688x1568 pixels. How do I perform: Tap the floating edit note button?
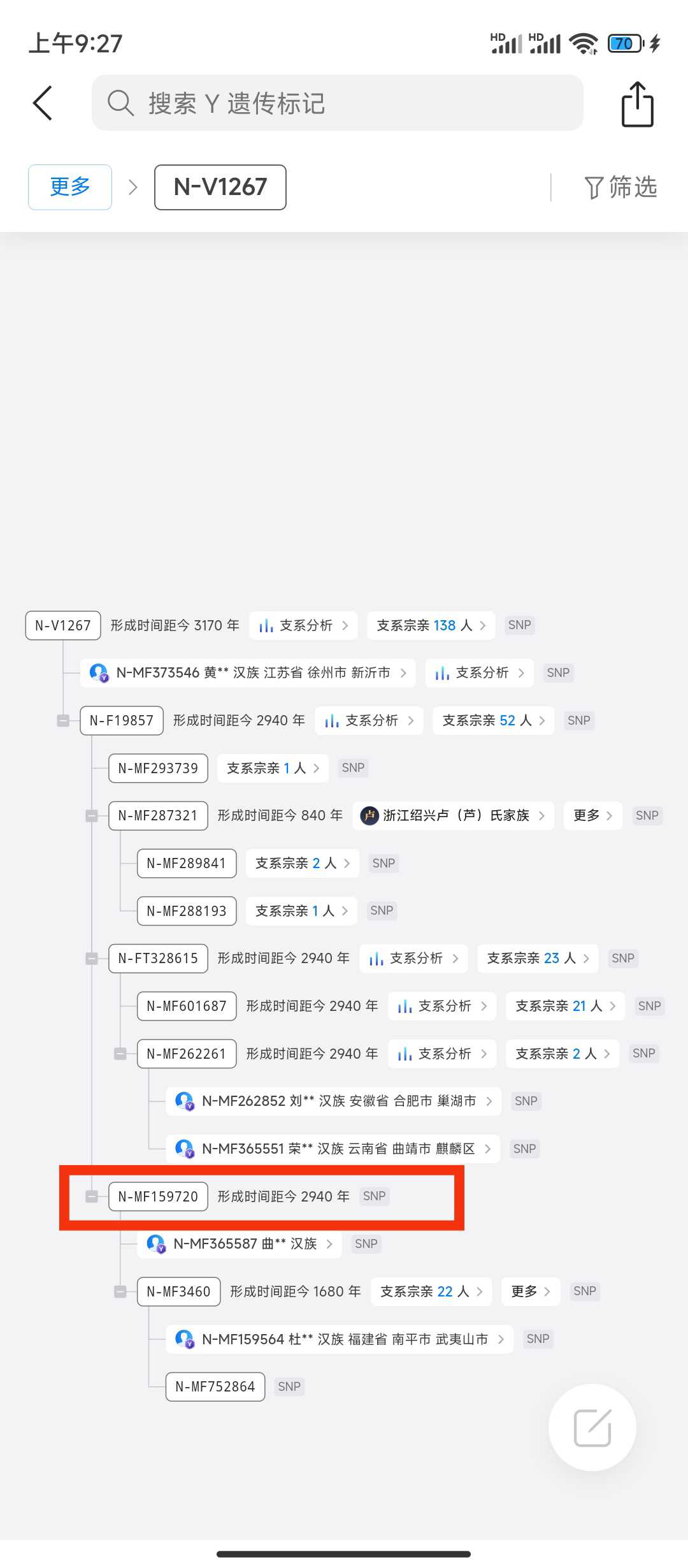coord(592,1428)
